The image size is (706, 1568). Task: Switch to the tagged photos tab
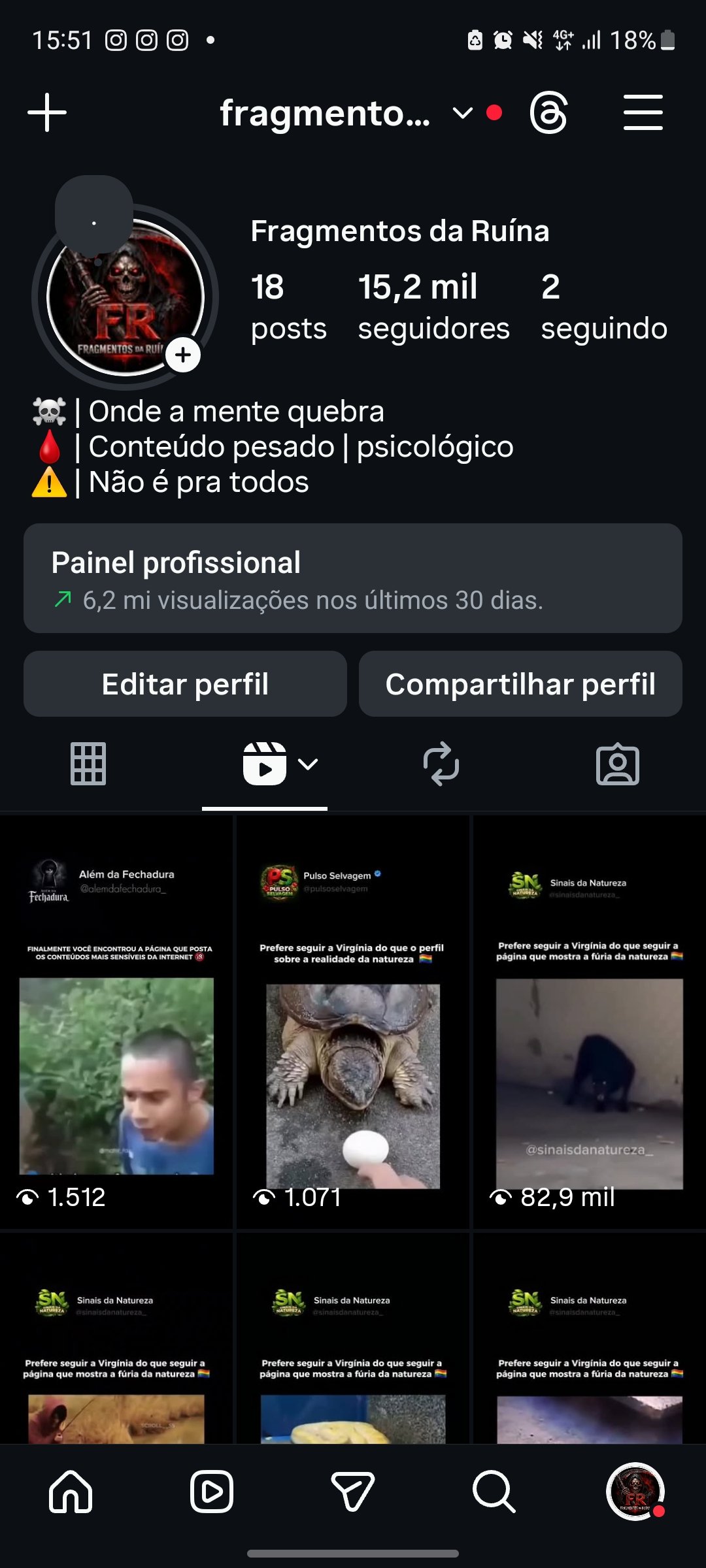pos(618,764)
